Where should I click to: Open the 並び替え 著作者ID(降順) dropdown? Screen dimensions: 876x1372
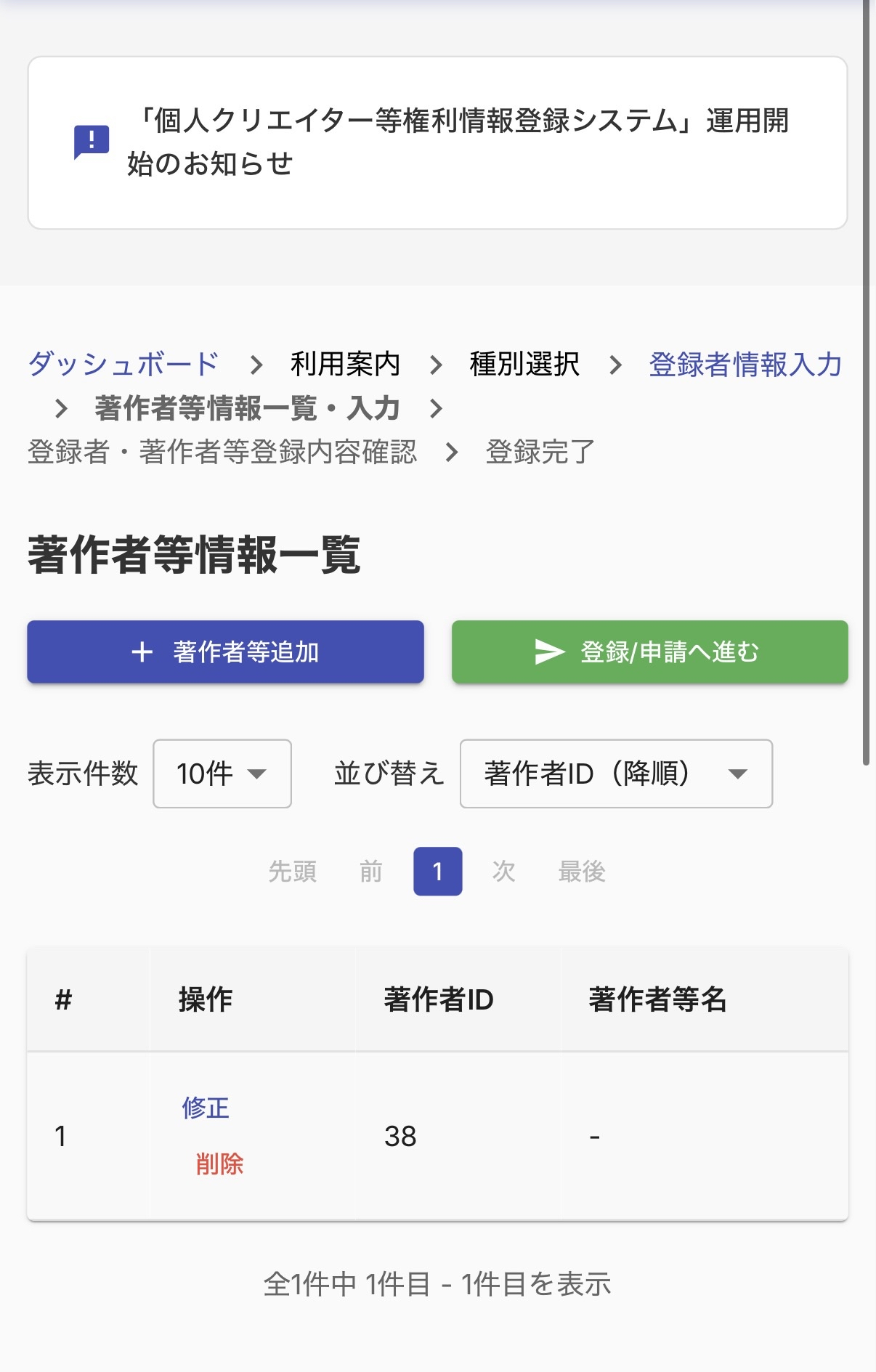click(616, 774)
